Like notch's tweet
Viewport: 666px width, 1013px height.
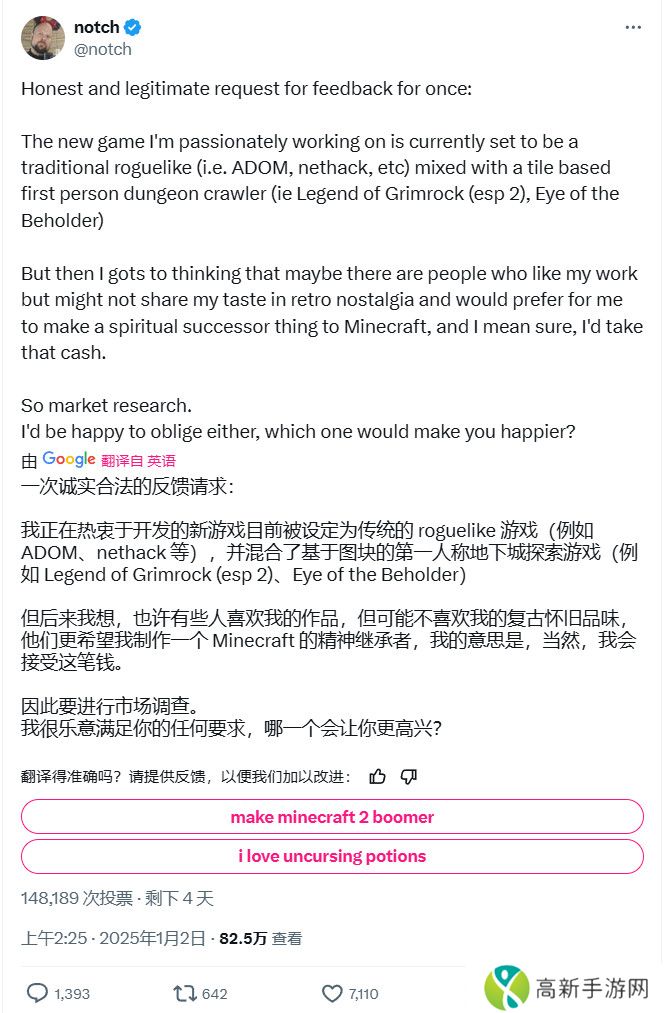coord(333,993)
